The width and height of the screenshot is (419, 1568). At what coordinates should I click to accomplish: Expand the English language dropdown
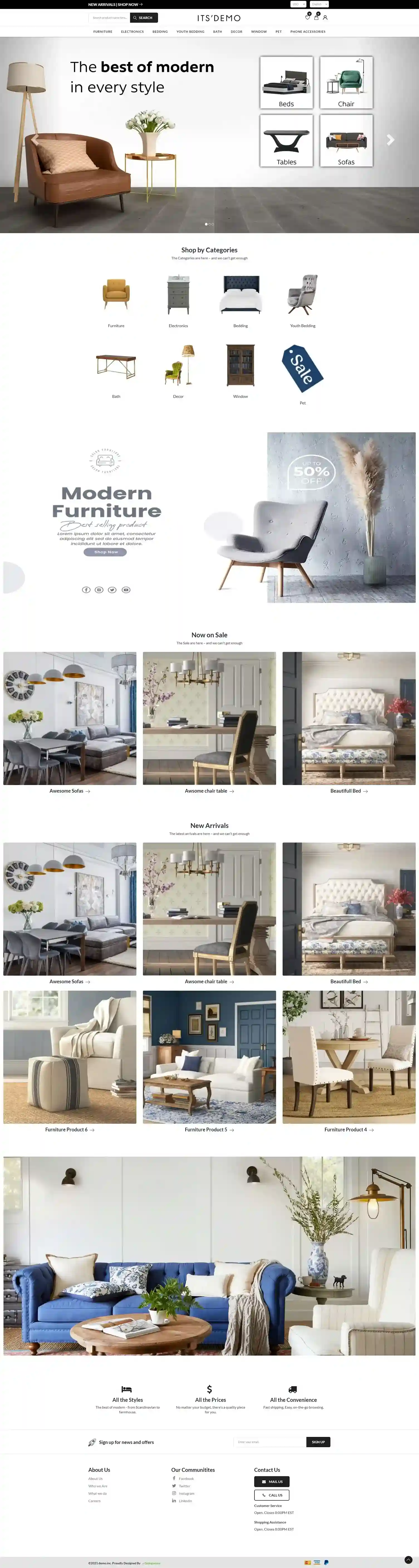(x=319, y=4)
